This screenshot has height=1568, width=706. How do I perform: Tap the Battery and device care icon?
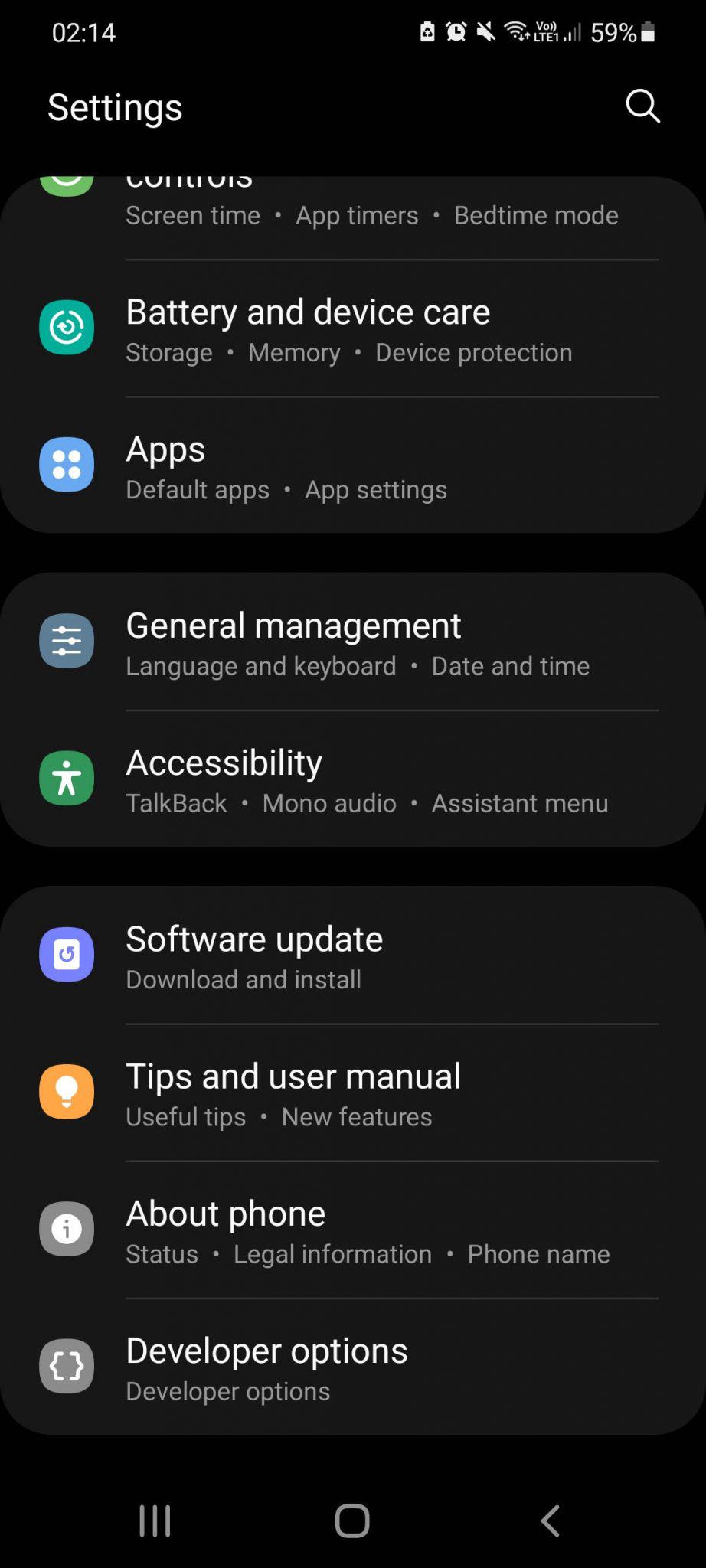click(x=66, y=327)
